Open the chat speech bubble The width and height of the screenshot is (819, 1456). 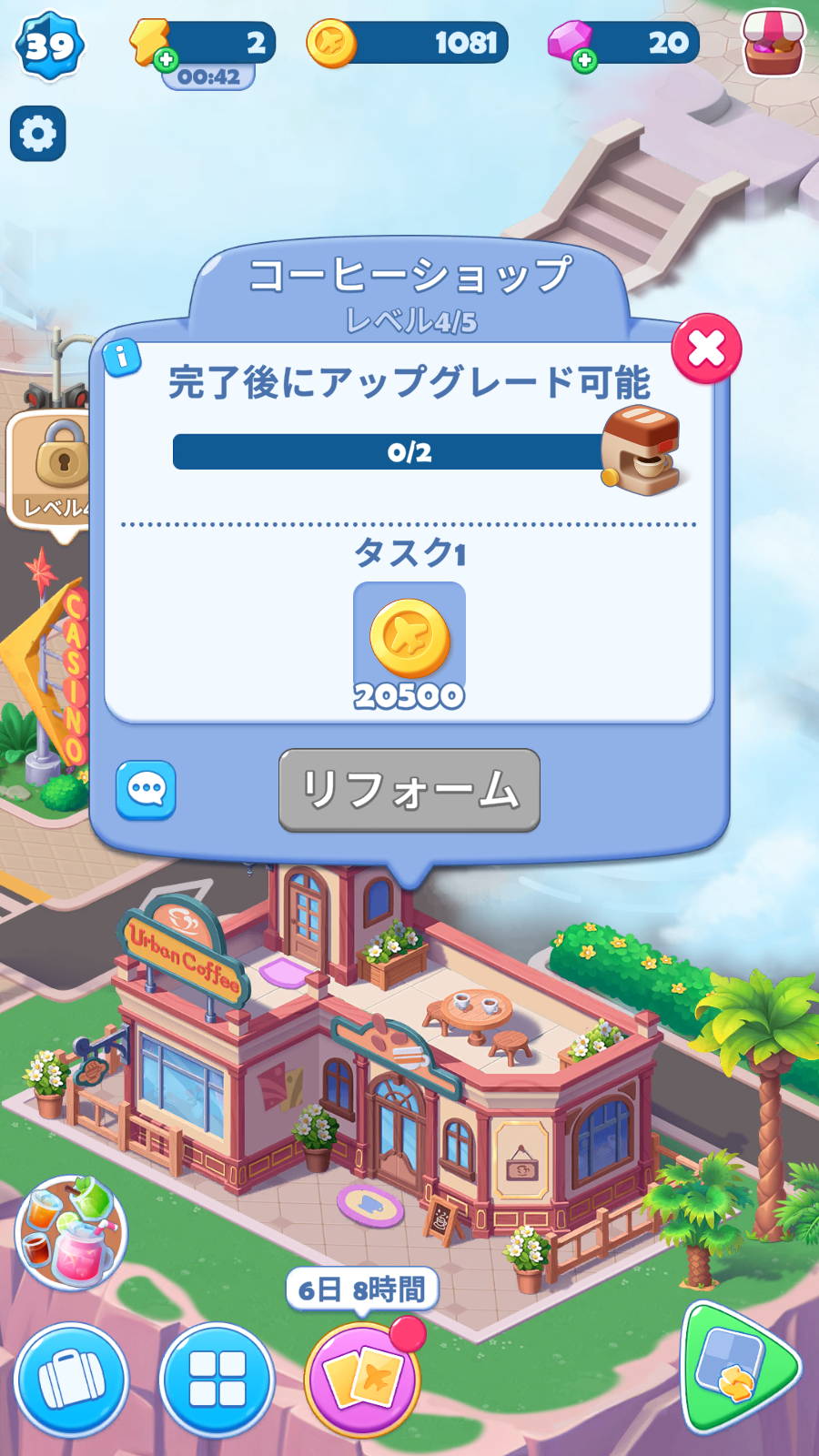(x=146, y=790)
